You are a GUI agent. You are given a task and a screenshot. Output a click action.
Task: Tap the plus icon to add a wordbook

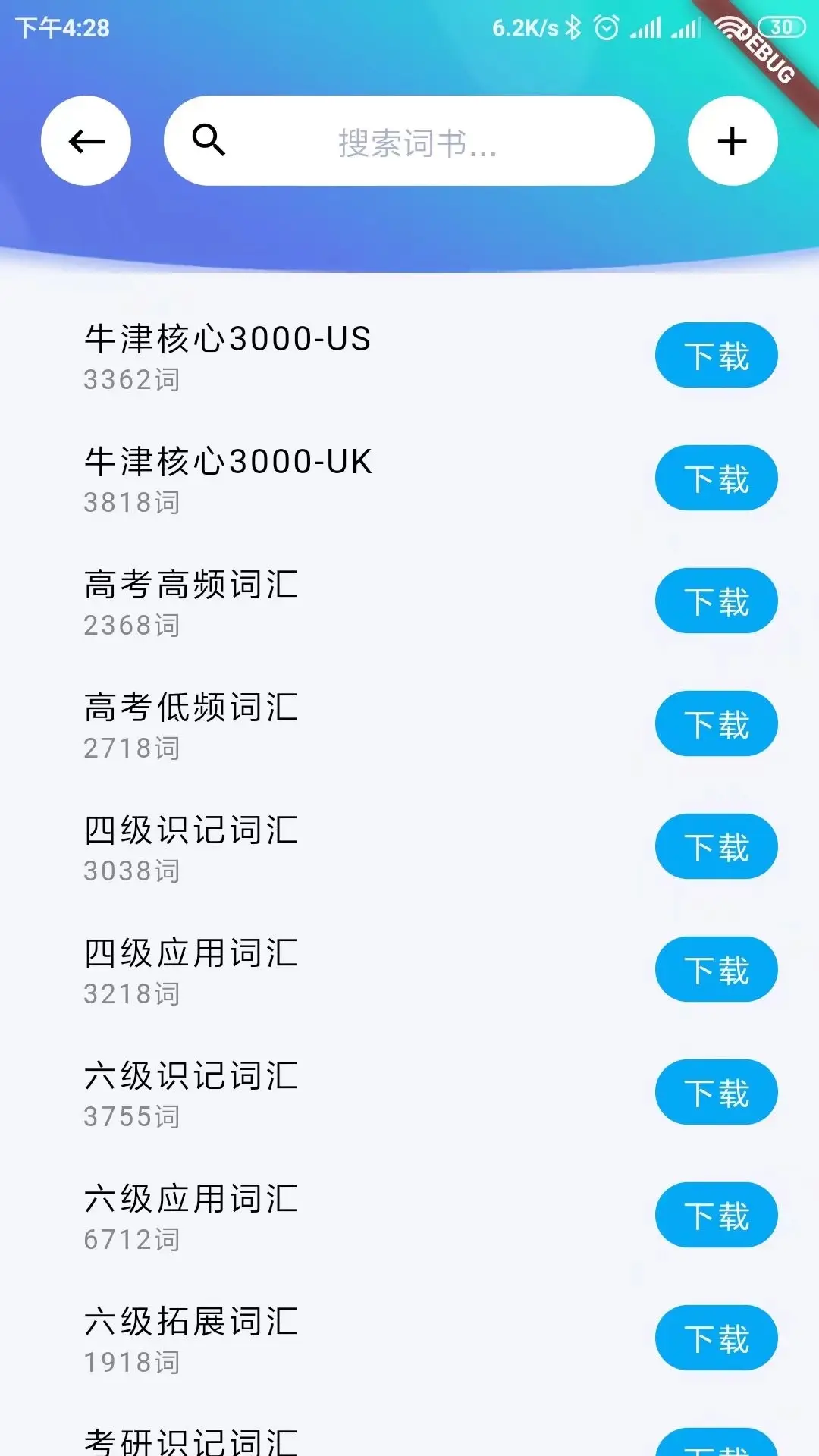731,140
